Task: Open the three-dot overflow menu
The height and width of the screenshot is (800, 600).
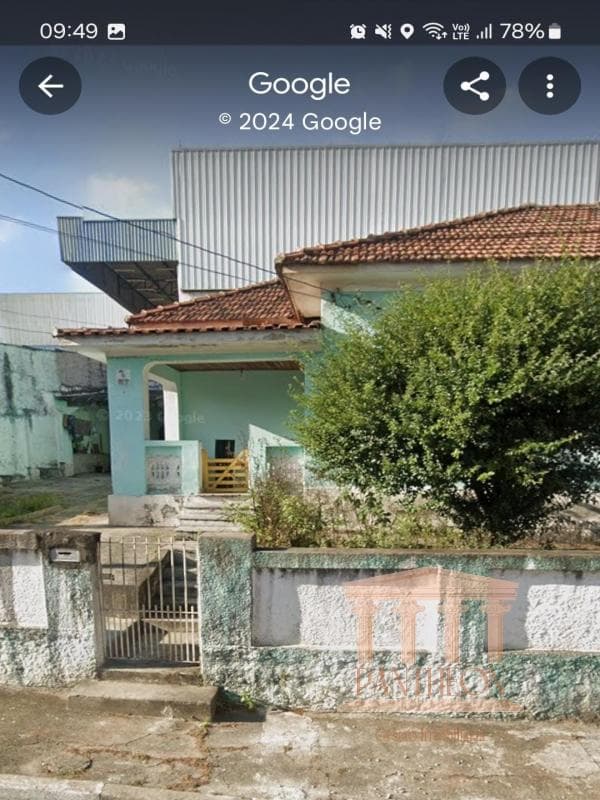Action: (x=549, y=86)
